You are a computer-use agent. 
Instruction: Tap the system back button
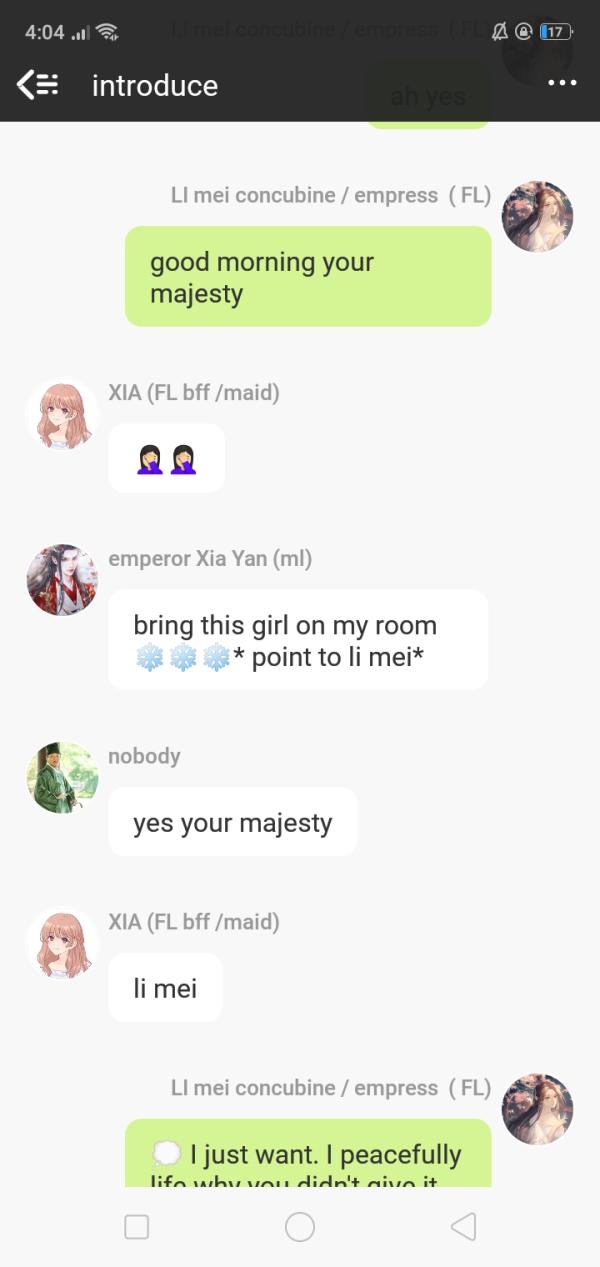(463, 1227)
